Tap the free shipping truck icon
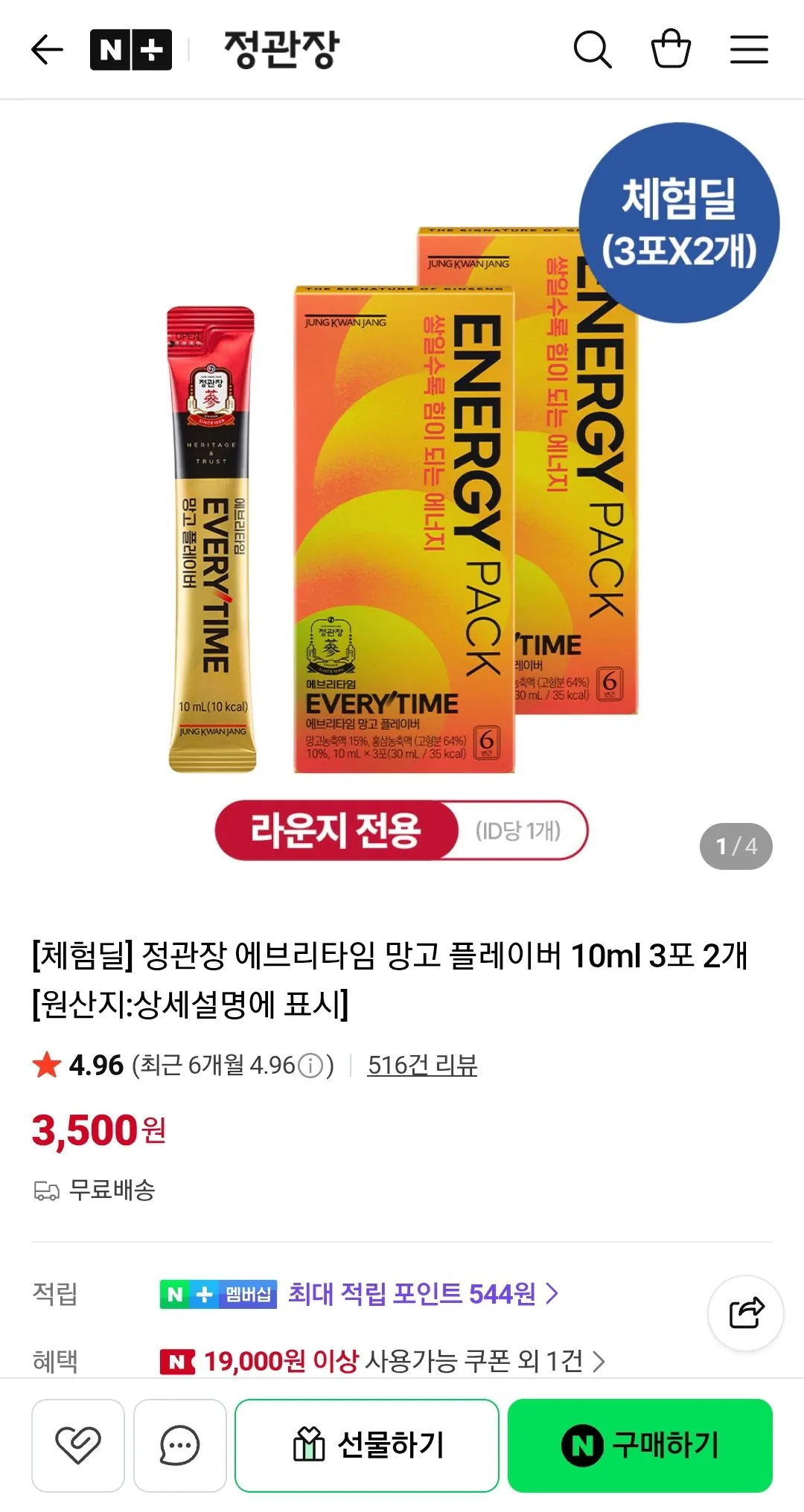This screenshot has width=804, height=1512. click(46, 1190)
